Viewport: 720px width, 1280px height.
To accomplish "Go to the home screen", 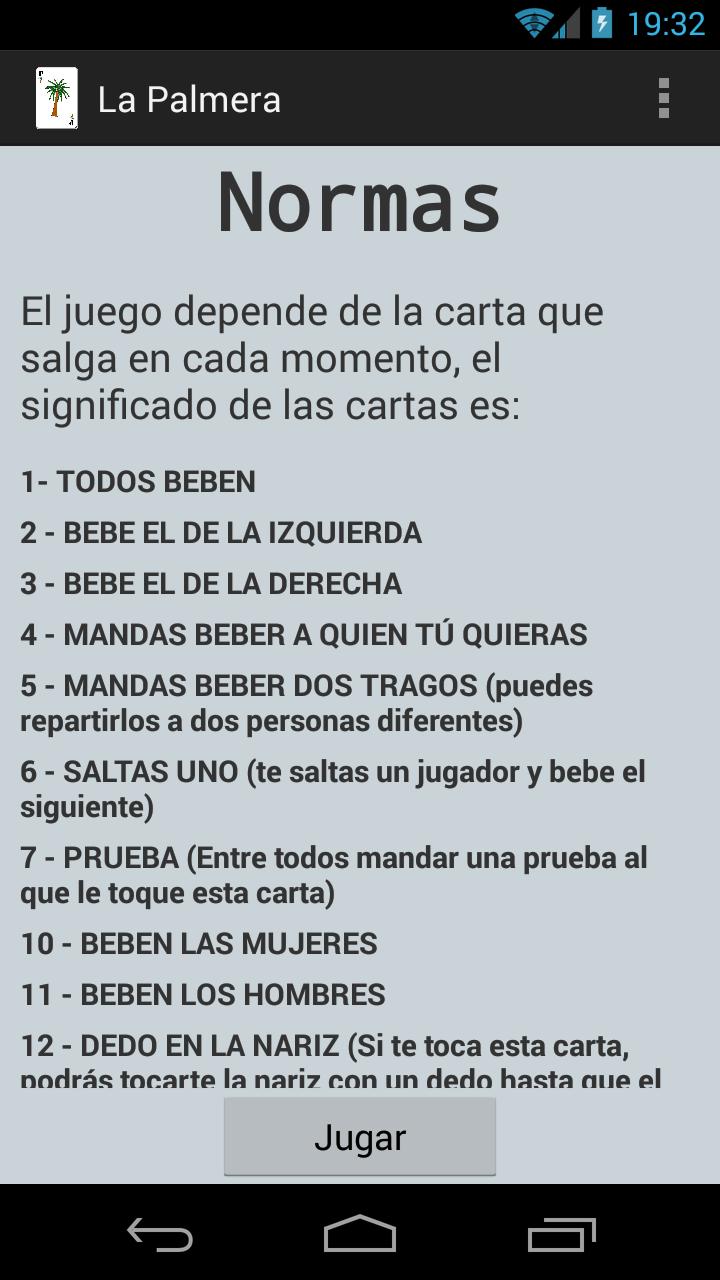I will point(360,1234).
